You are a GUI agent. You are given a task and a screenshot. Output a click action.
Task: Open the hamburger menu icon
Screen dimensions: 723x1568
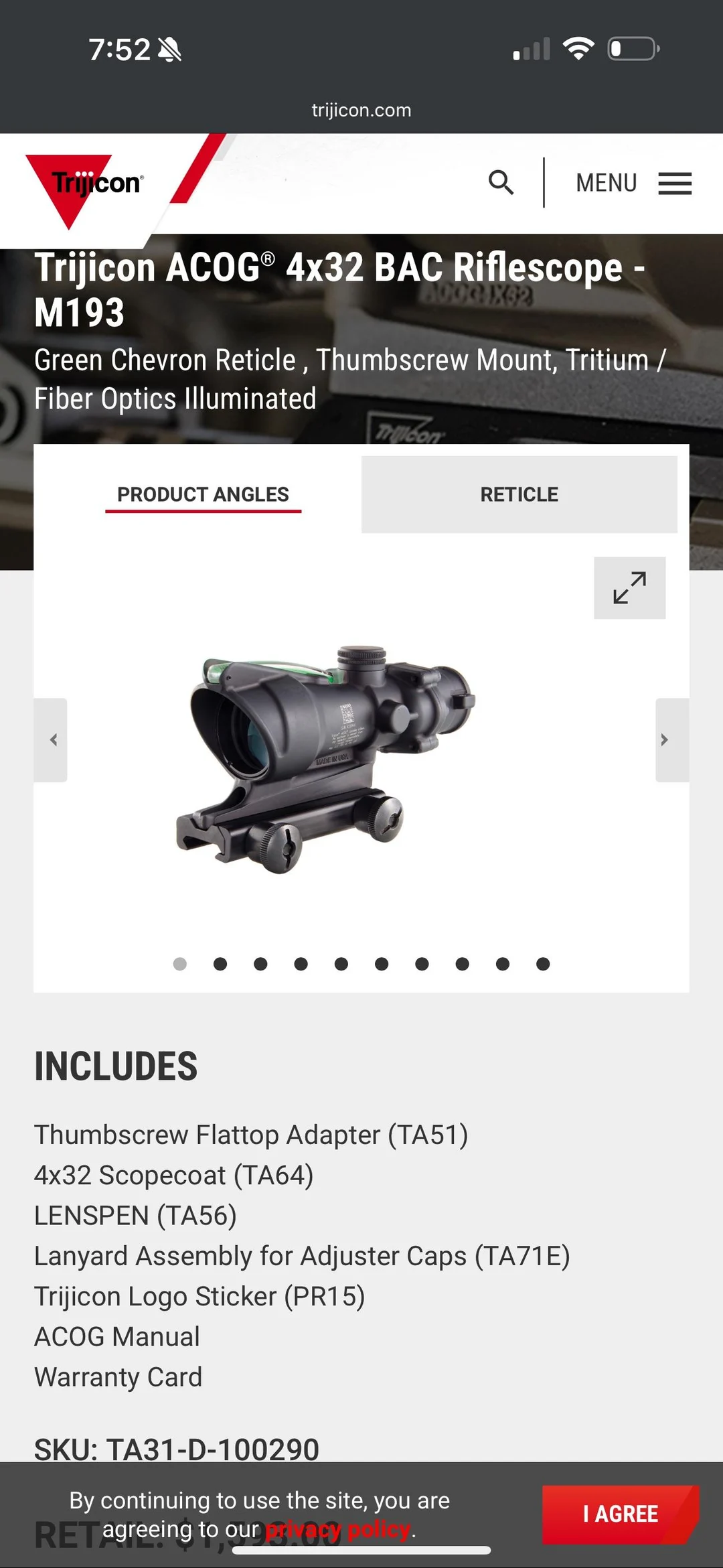click(x=675, y=184)
